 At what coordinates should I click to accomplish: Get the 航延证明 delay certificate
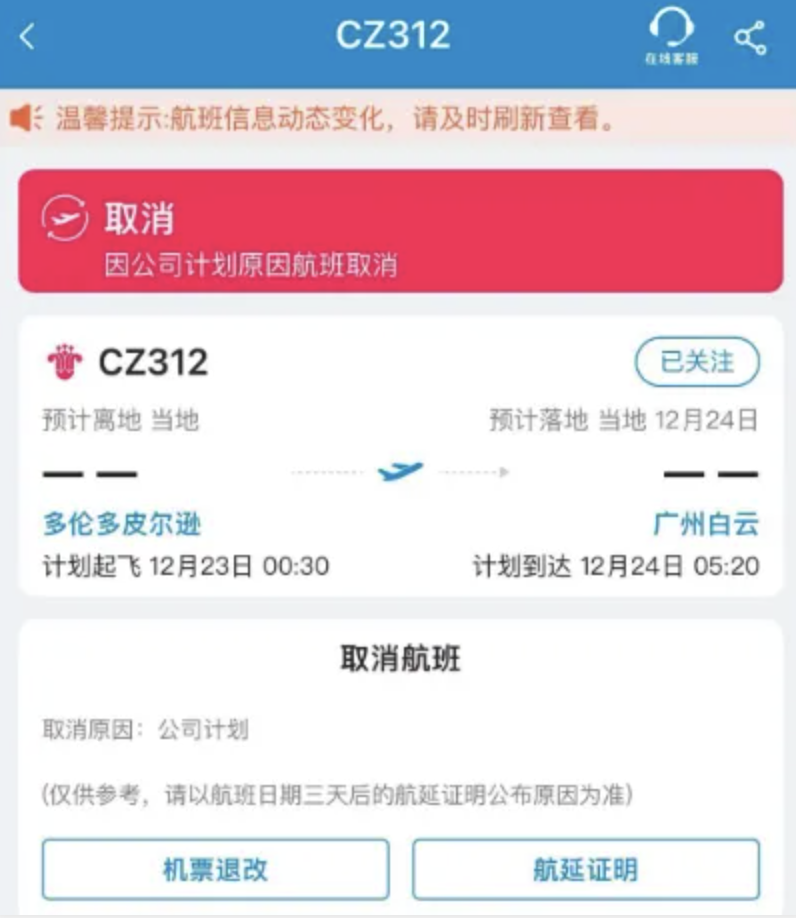[586, 869]
